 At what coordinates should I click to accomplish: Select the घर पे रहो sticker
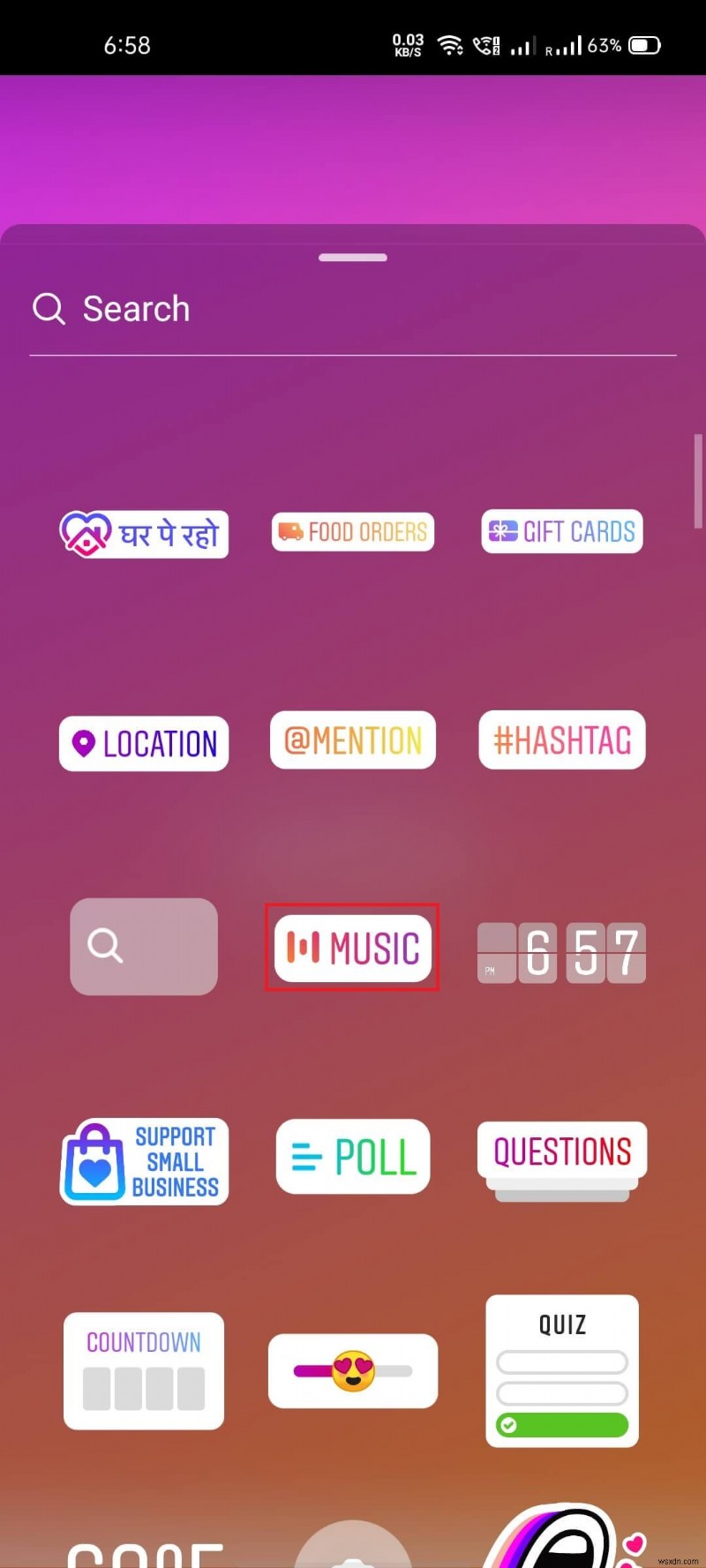pyautogui.click(x=143, y=533)
